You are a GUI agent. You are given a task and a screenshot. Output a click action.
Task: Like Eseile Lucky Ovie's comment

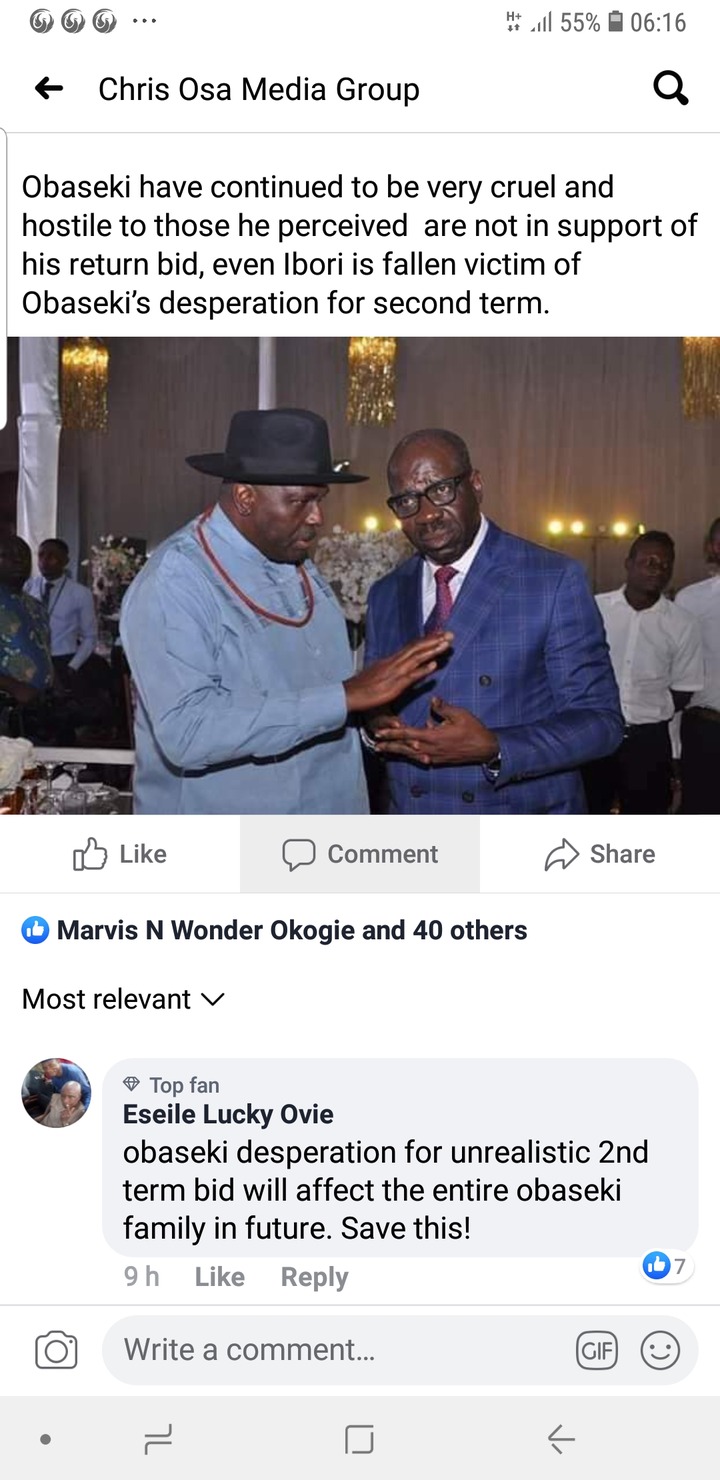[x=220, y=1277]
